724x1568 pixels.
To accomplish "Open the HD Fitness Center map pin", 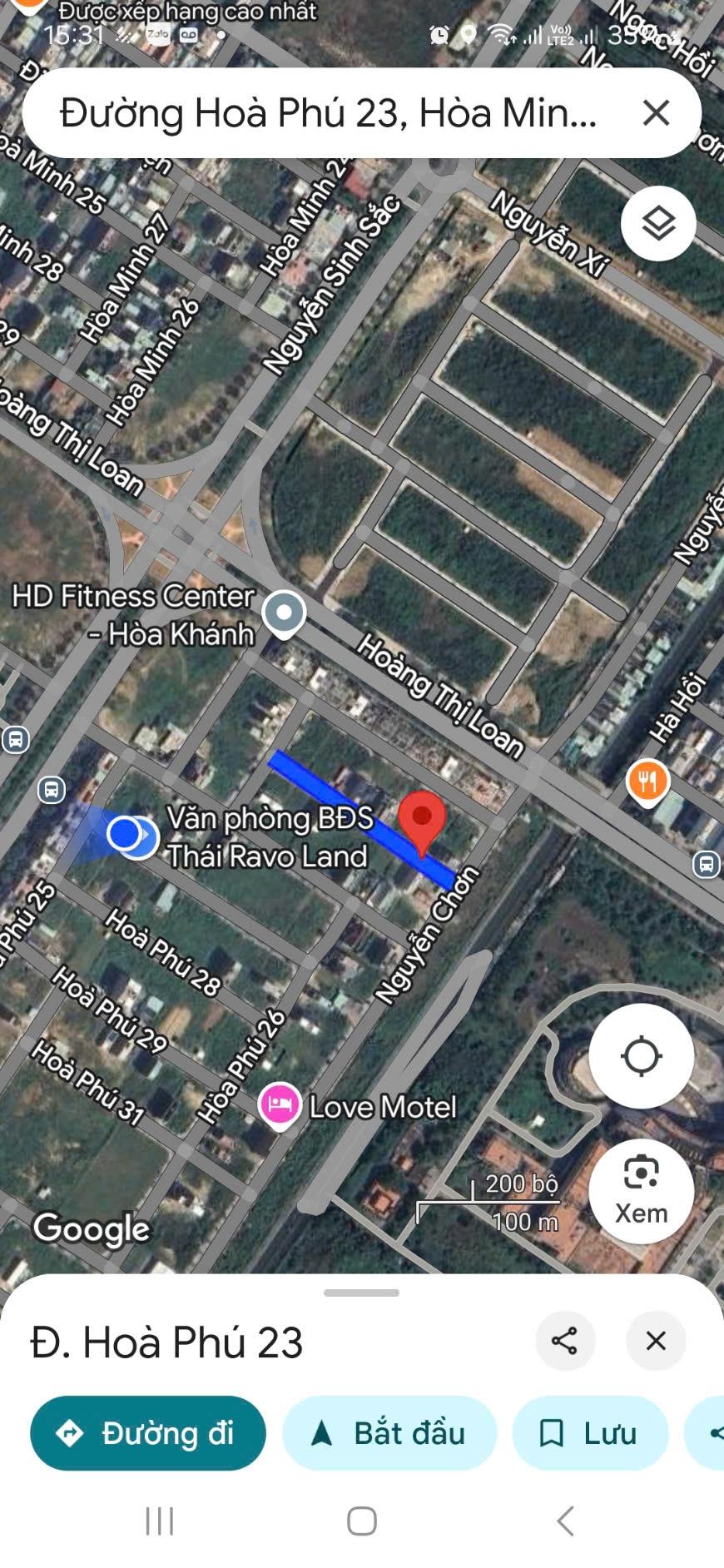I will click(284, 614).
